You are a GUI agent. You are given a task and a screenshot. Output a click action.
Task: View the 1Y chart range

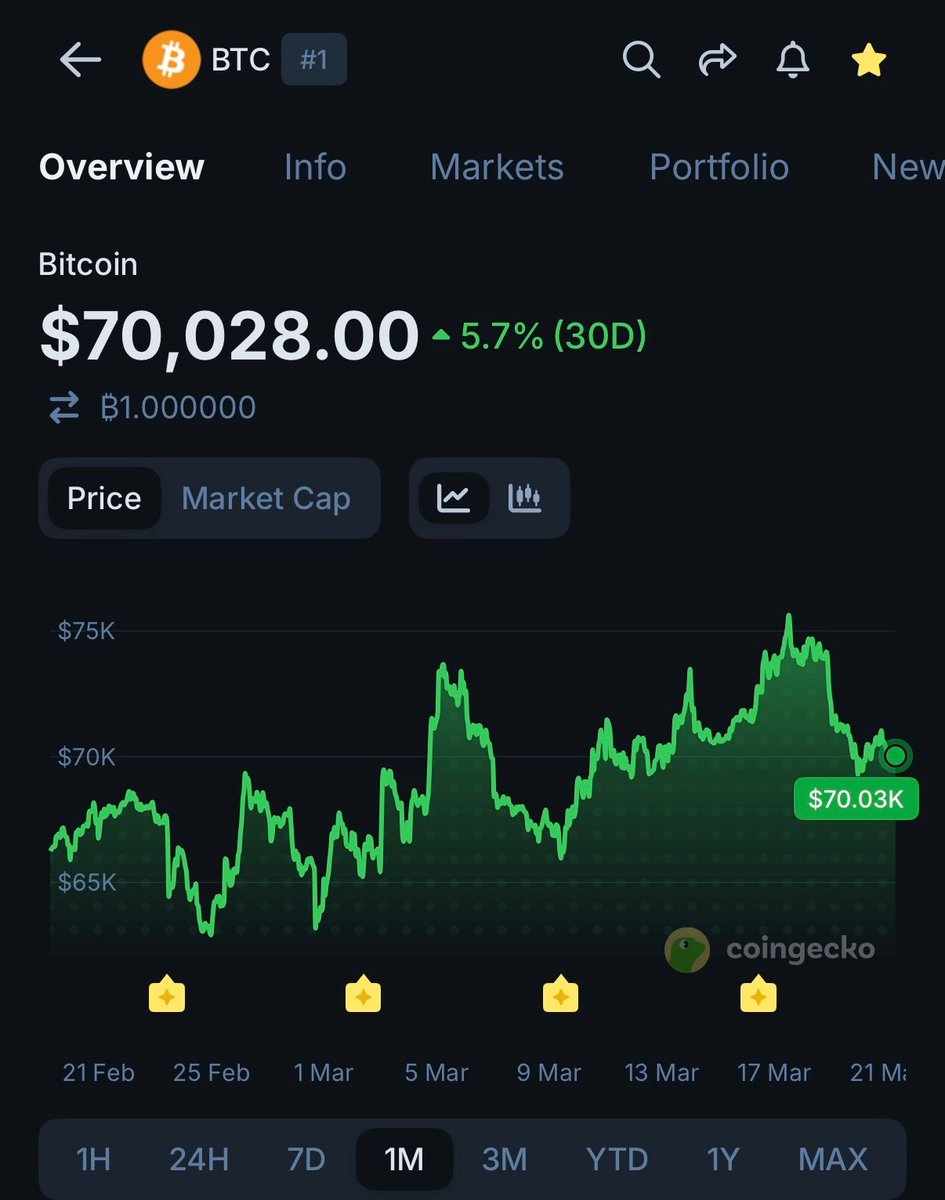[x=723, y=1159]
